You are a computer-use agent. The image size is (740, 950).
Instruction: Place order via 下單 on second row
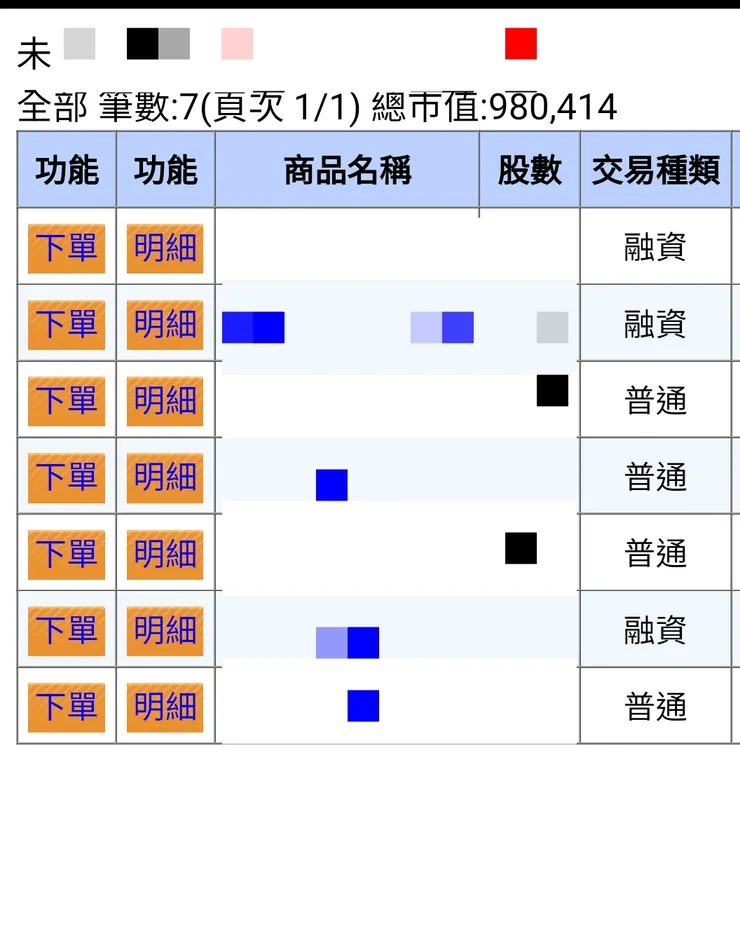[66, 325]
